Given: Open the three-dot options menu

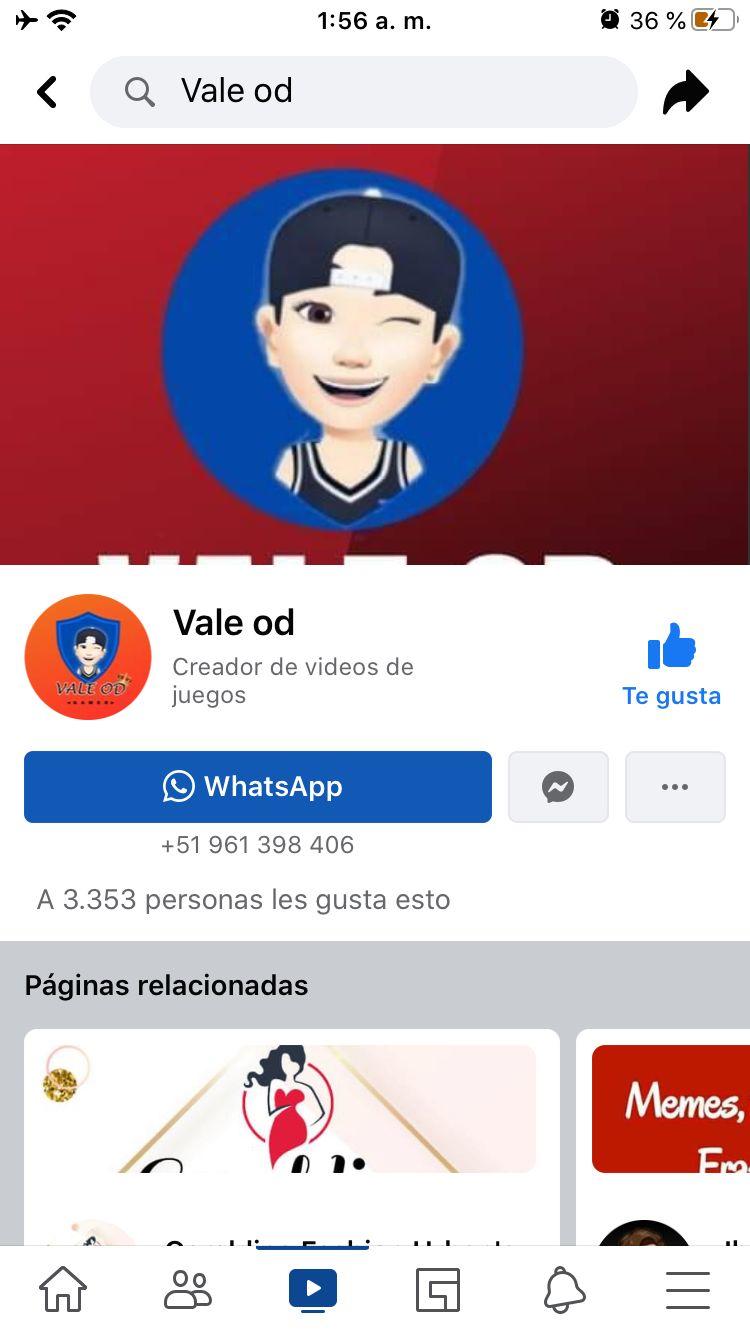Looking at the screenshot, I should point(675,787).
